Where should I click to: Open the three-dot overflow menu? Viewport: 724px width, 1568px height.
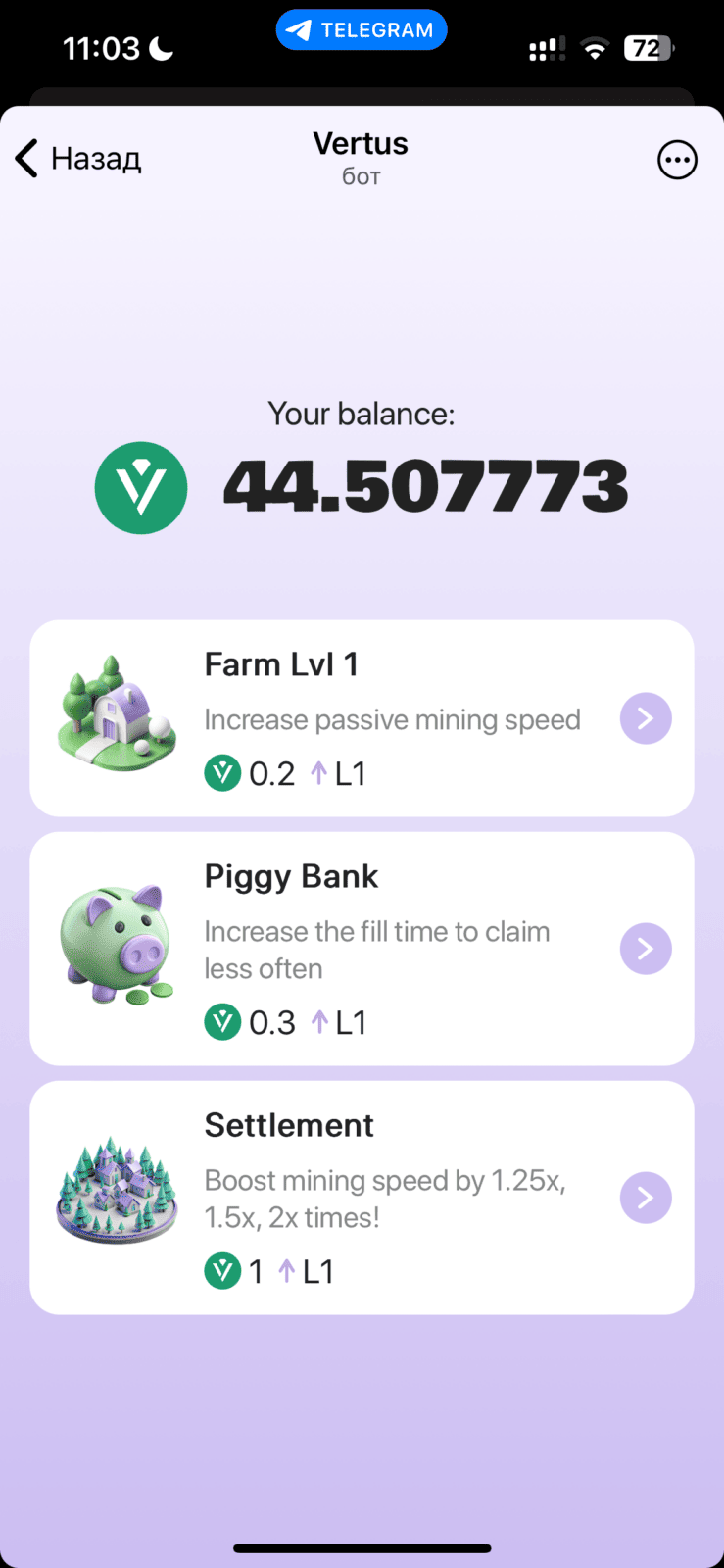tap(677, 160)
